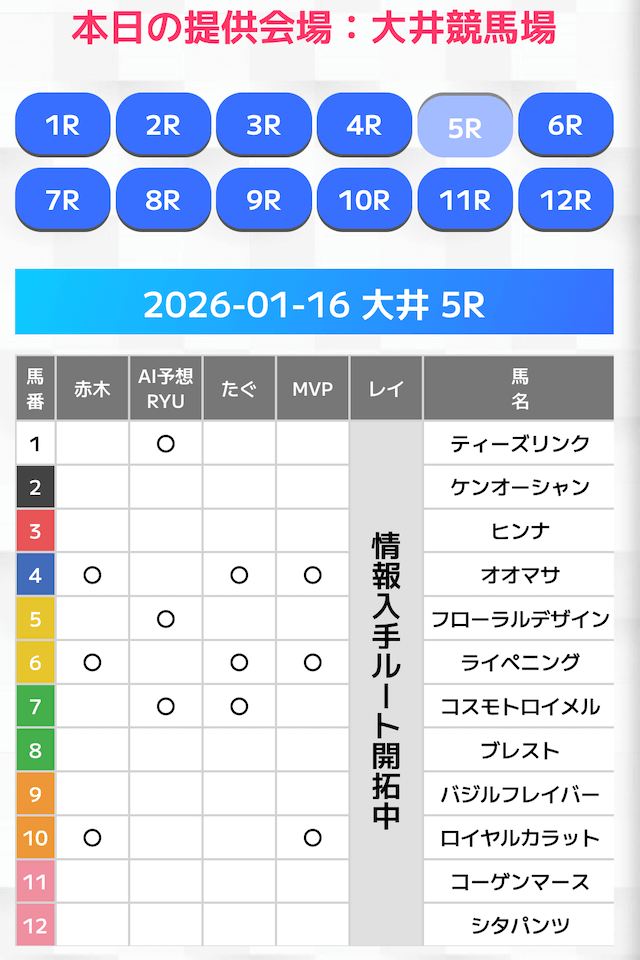This screenshot has width=640, height=960.
Task: View race 6R
Action: (565, 125)
